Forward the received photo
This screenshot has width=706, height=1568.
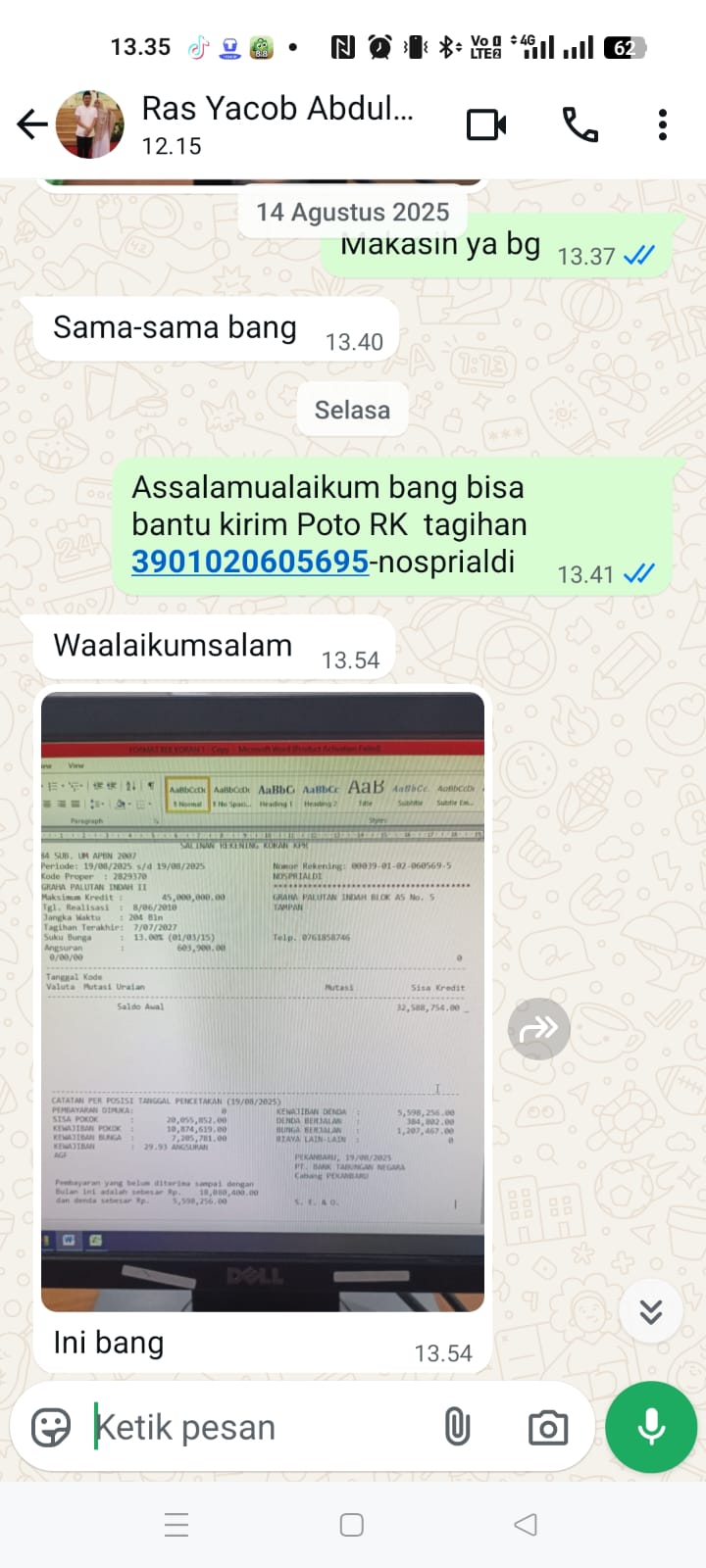(x=538, y=1029)
